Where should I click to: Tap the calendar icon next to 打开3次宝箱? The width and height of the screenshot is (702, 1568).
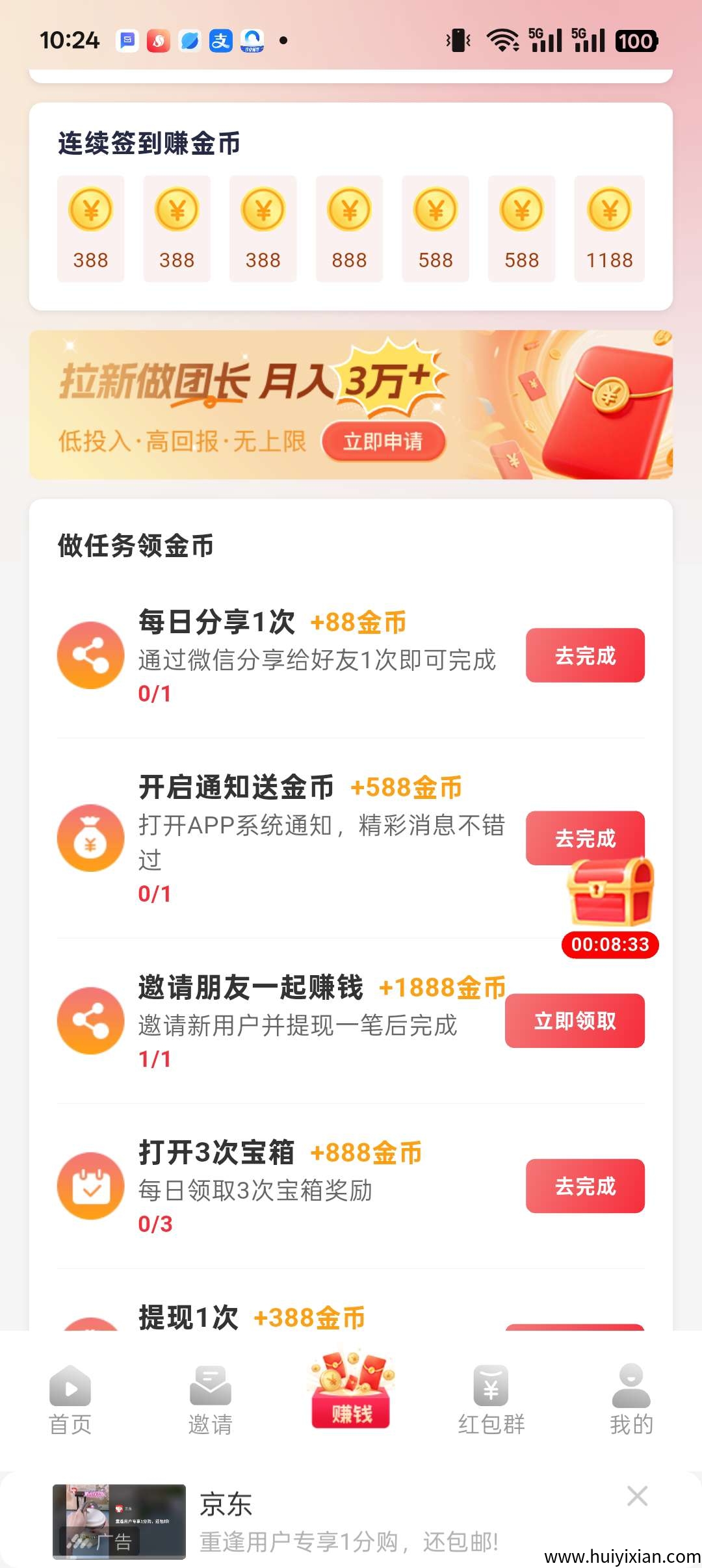point(90,1184)
